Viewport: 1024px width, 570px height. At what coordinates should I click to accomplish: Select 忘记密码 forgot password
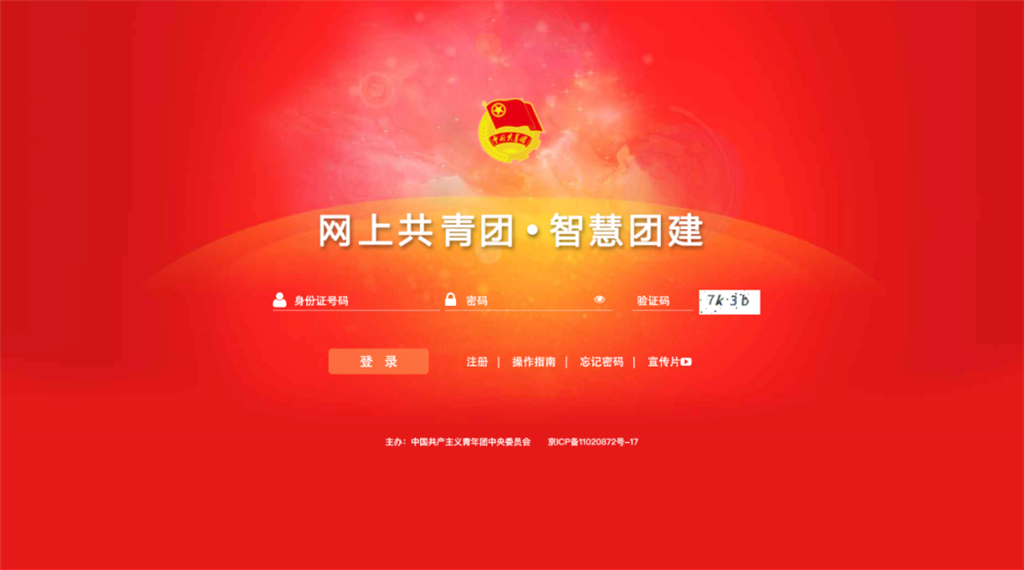(x=601, y=362)
